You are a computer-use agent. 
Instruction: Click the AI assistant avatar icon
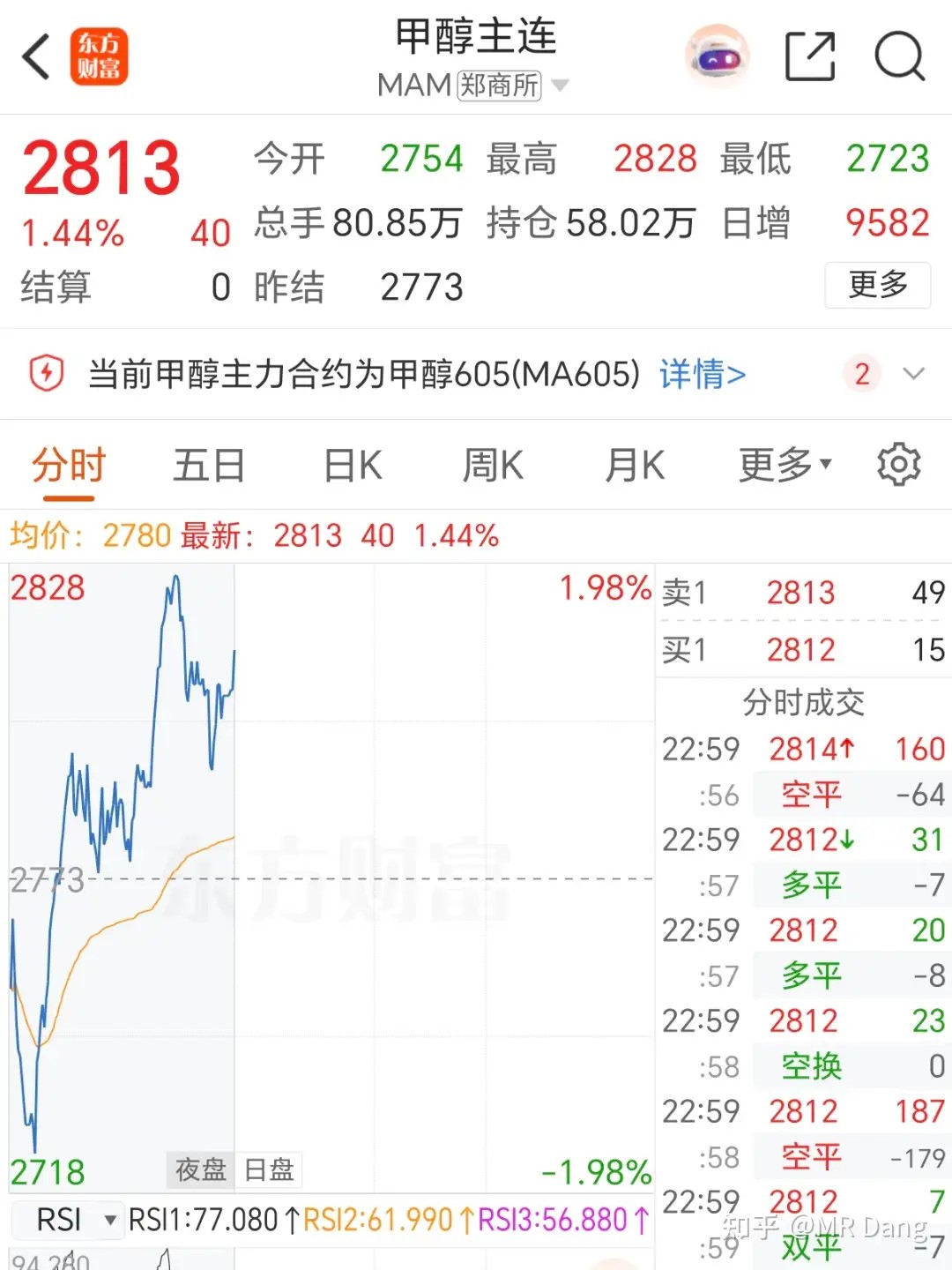717,56
